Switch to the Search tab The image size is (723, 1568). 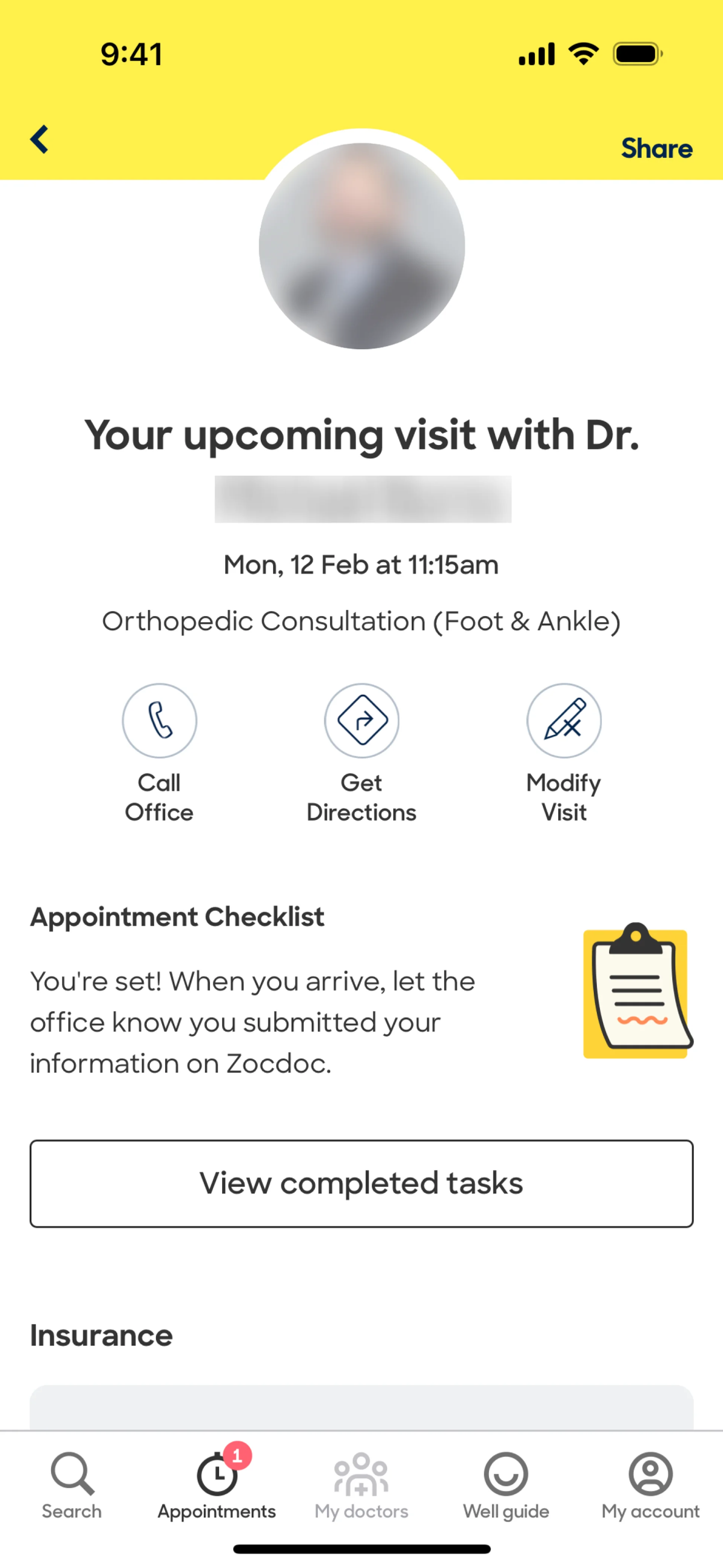[72, 1485]
